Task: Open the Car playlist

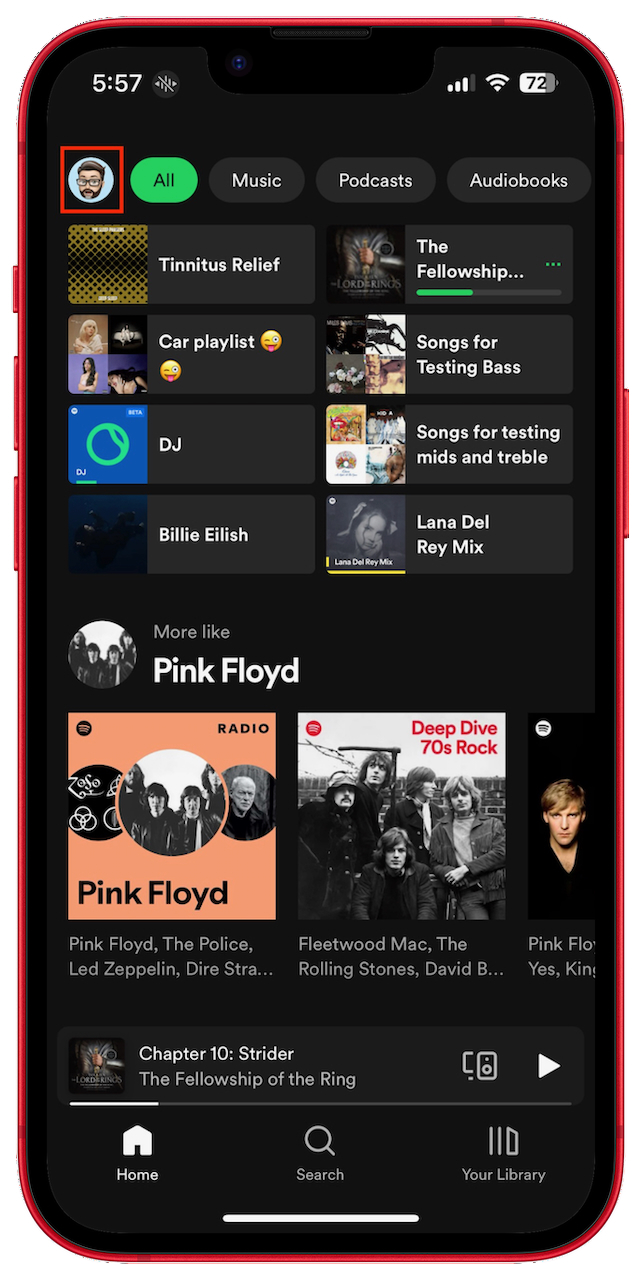Action: click(191, 354)
